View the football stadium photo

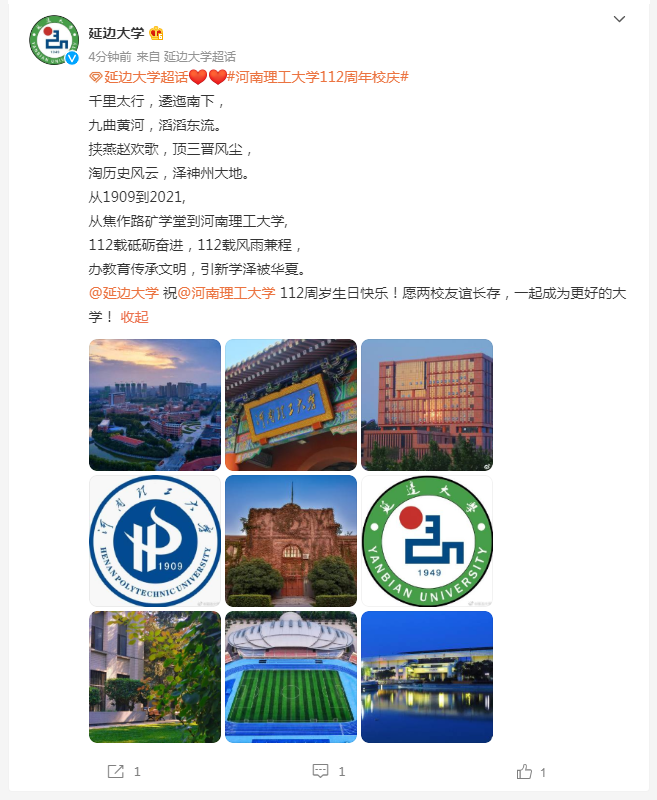coord(291,677)
